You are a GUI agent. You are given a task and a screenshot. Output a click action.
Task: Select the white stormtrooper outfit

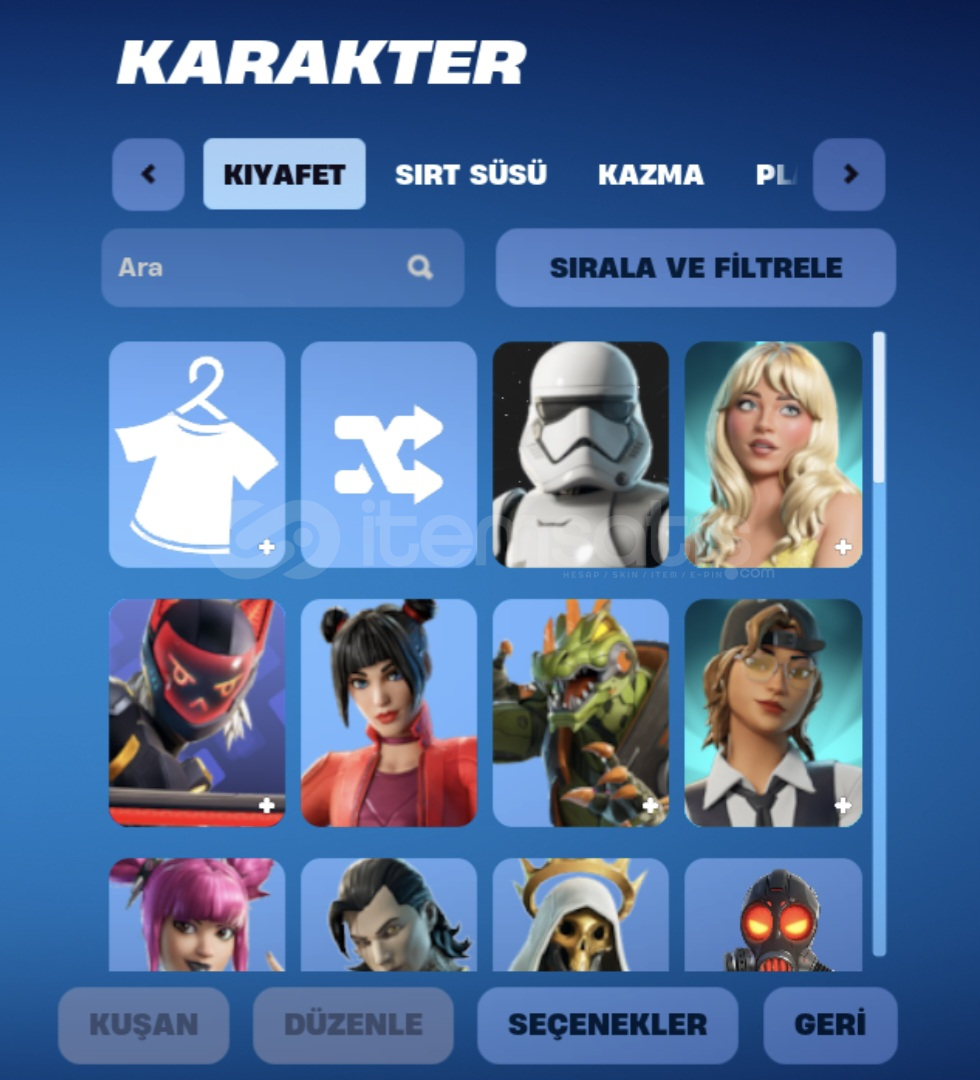point(580,455)
